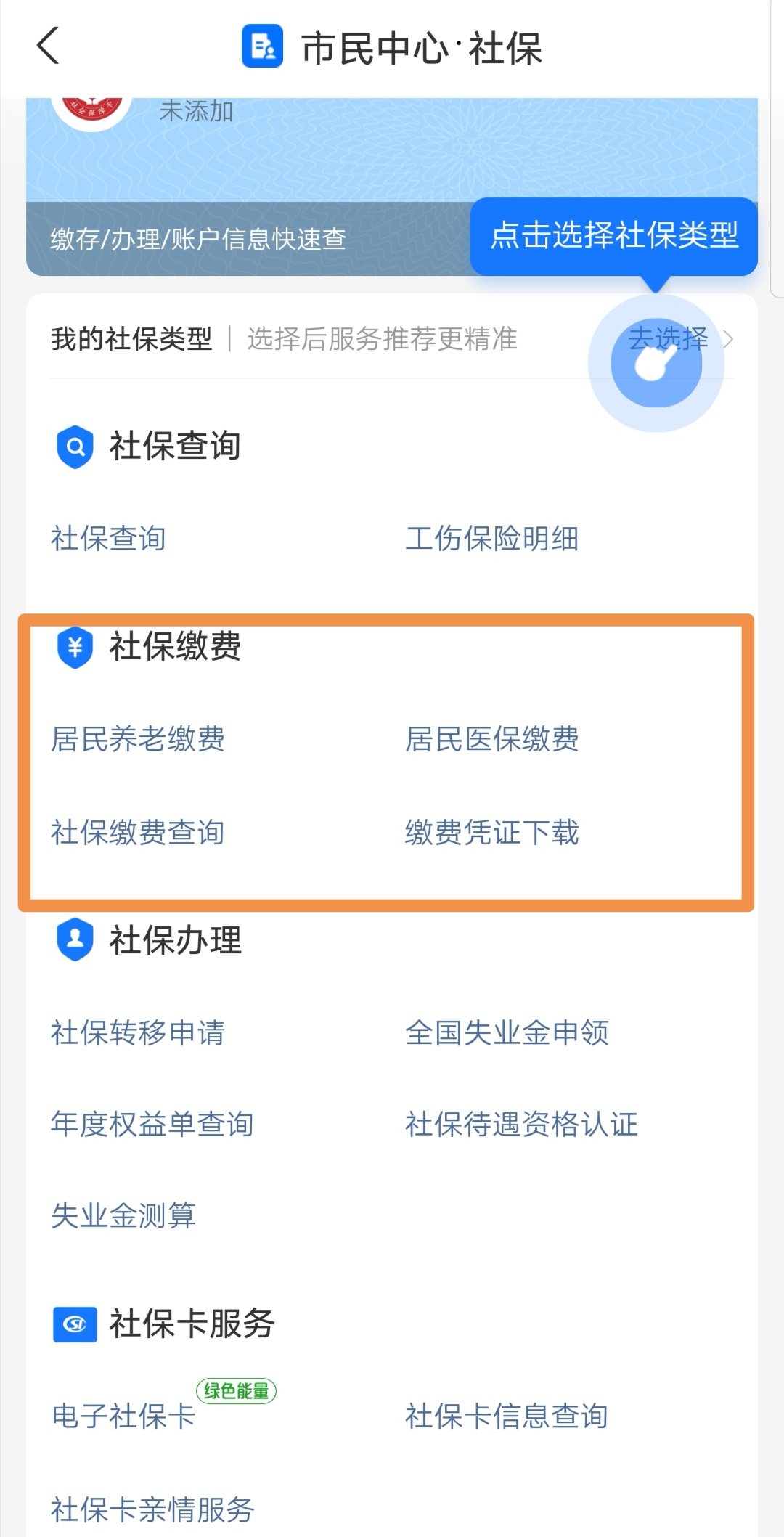
Task: Go back using the top-left arrow
Action: [48, 46]
